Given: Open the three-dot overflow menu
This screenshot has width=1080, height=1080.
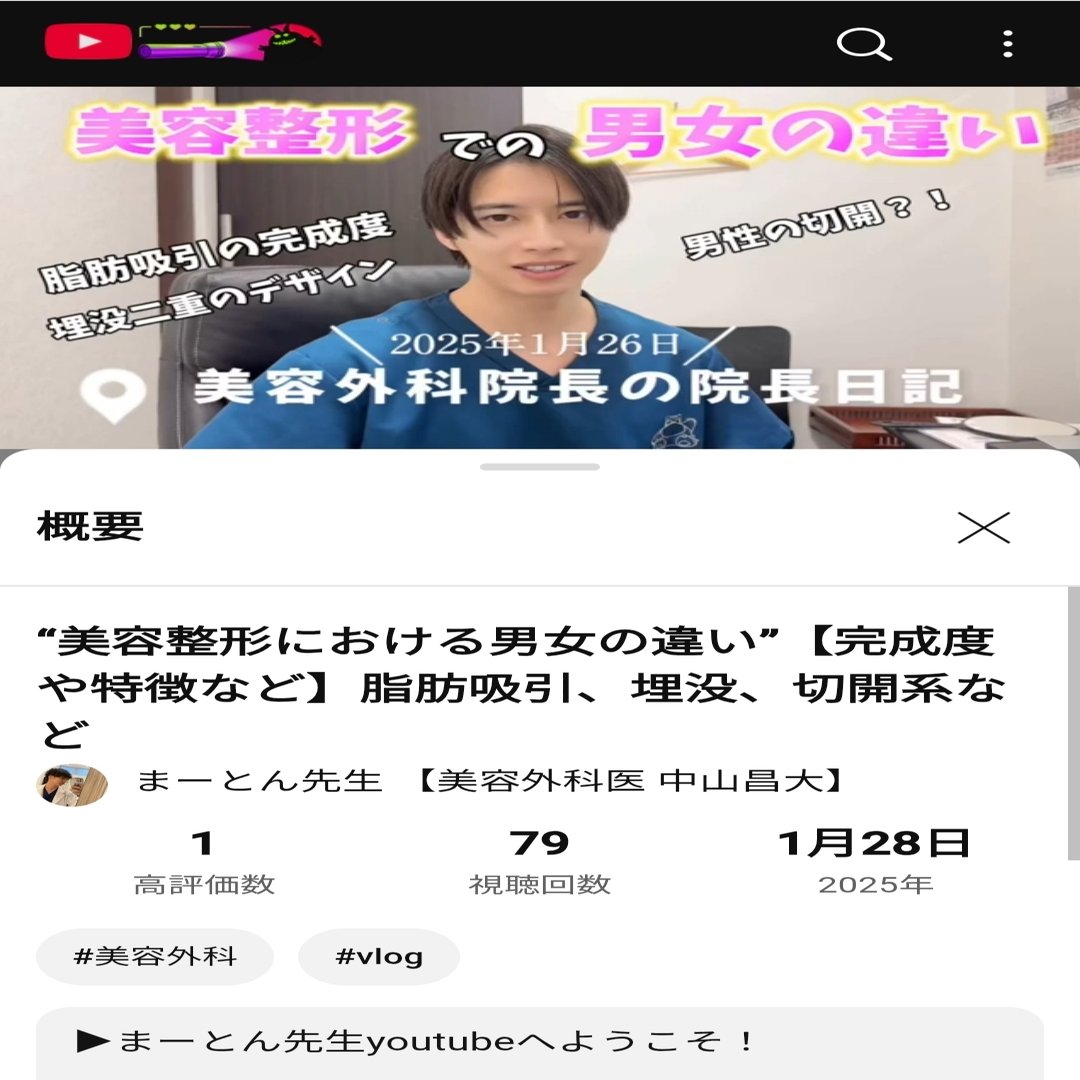Looking at the screenshot, I should pyautogui.click(x=1007, y=44).
